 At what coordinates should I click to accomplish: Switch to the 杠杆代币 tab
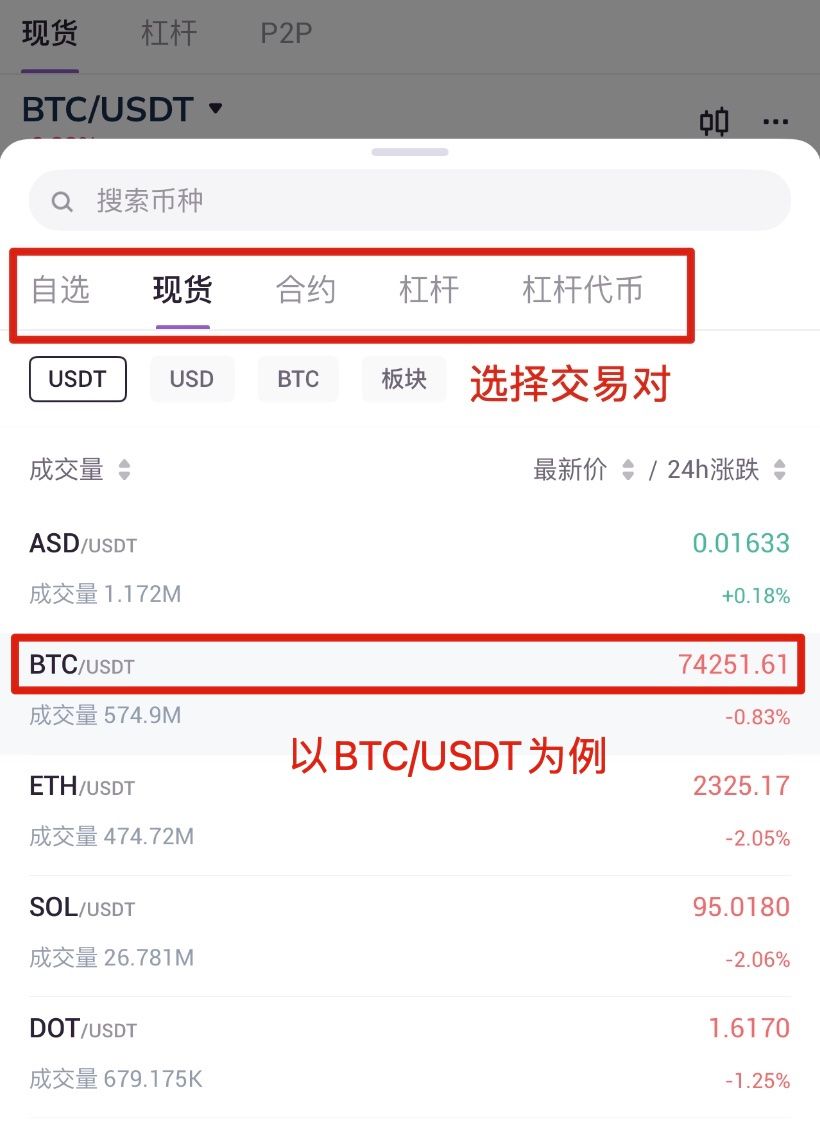tap(582, 290)
